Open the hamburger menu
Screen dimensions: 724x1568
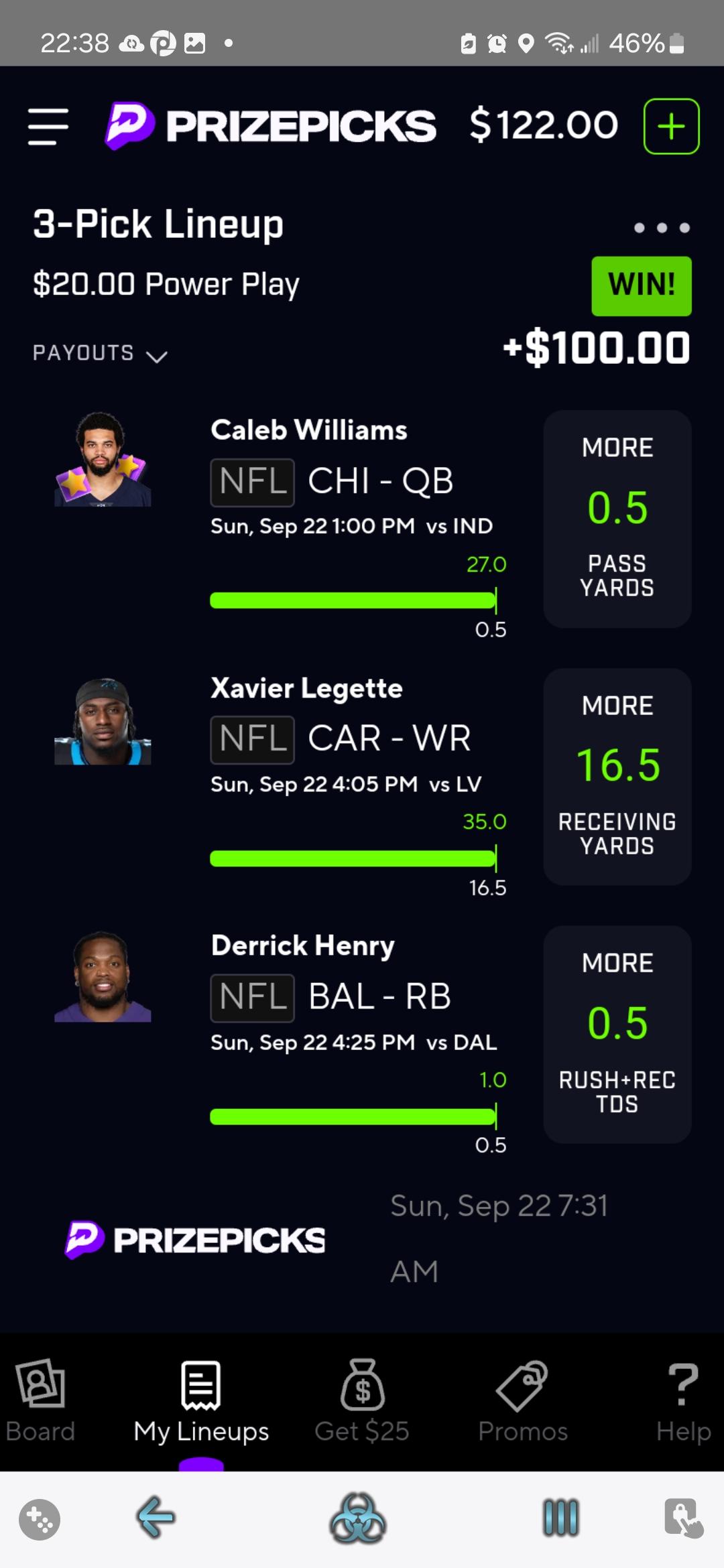pyautogui.click(x=48, y=127)
